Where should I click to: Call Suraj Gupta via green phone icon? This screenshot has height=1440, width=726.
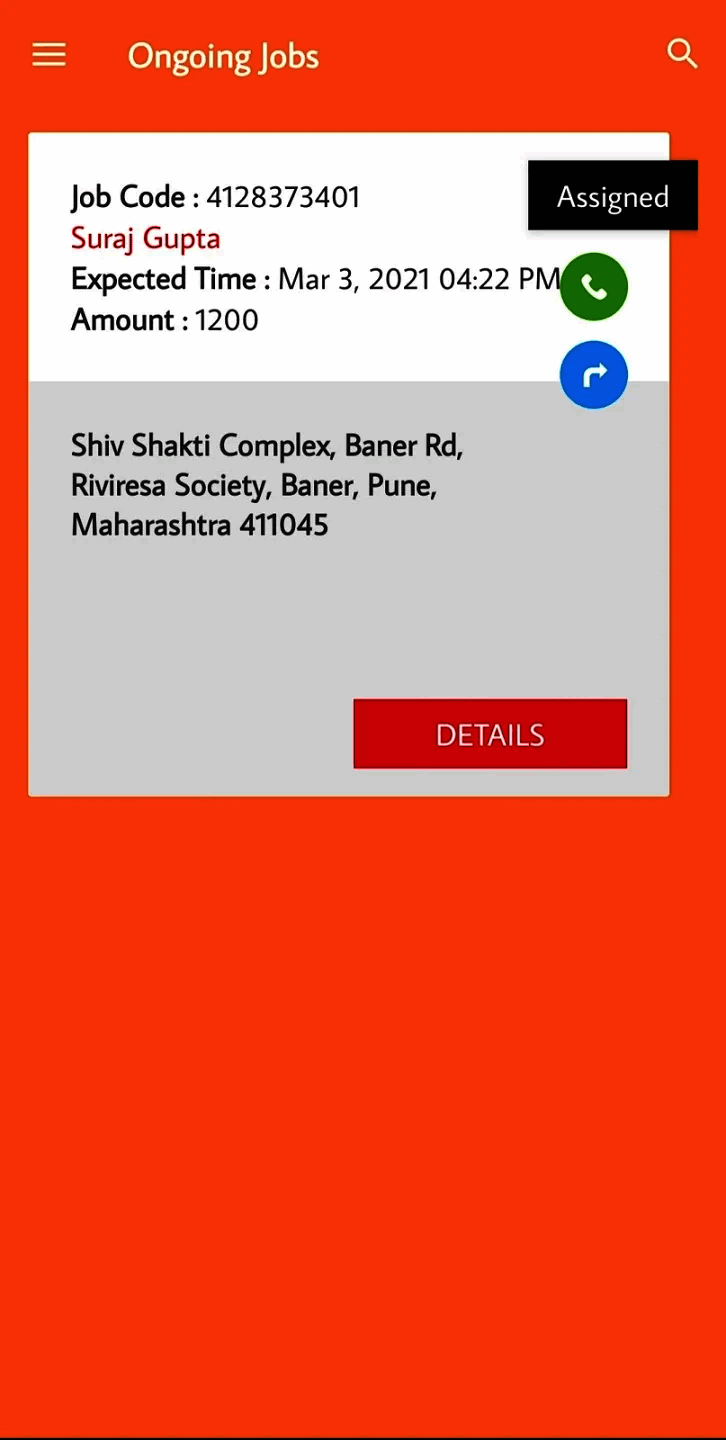coord(594,287)
